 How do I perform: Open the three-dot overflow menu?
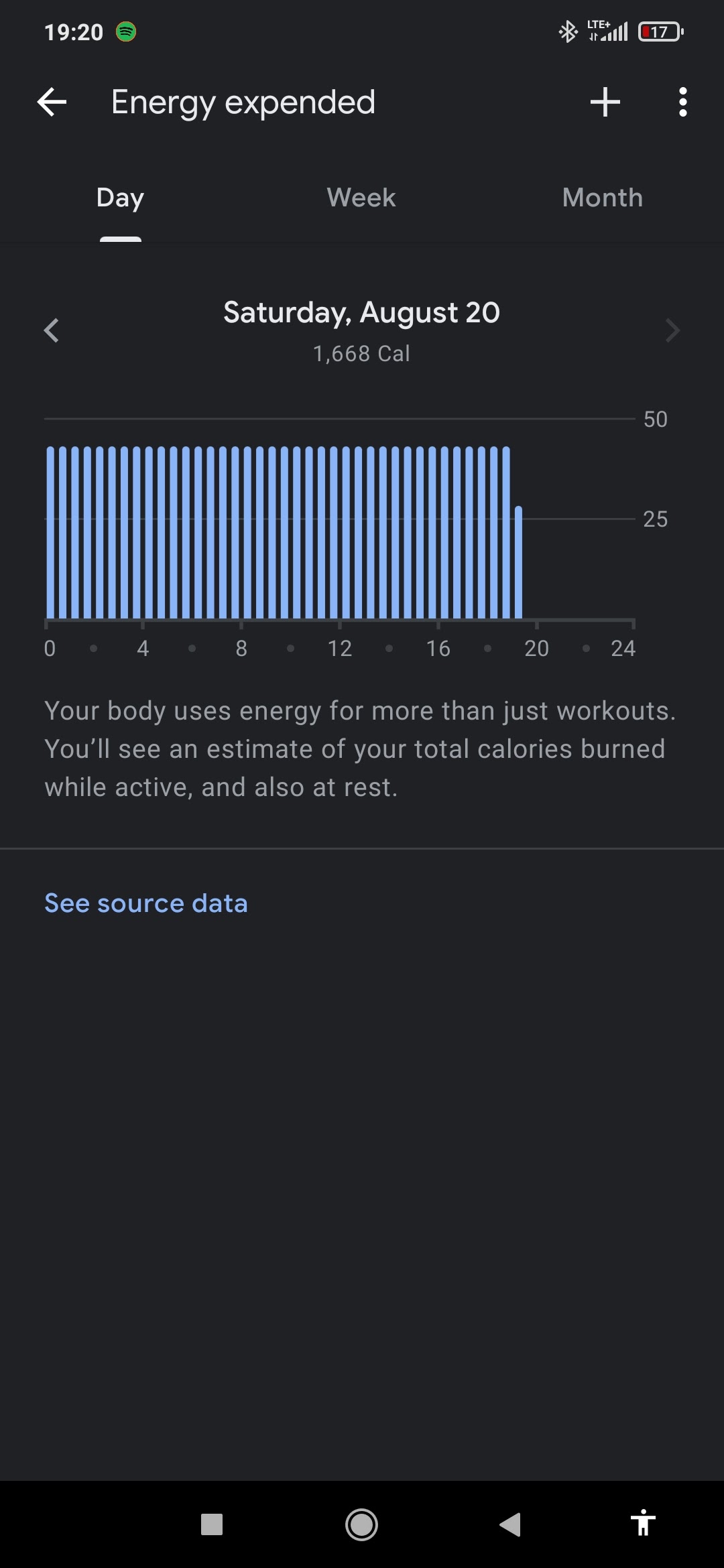pos(682,103)
